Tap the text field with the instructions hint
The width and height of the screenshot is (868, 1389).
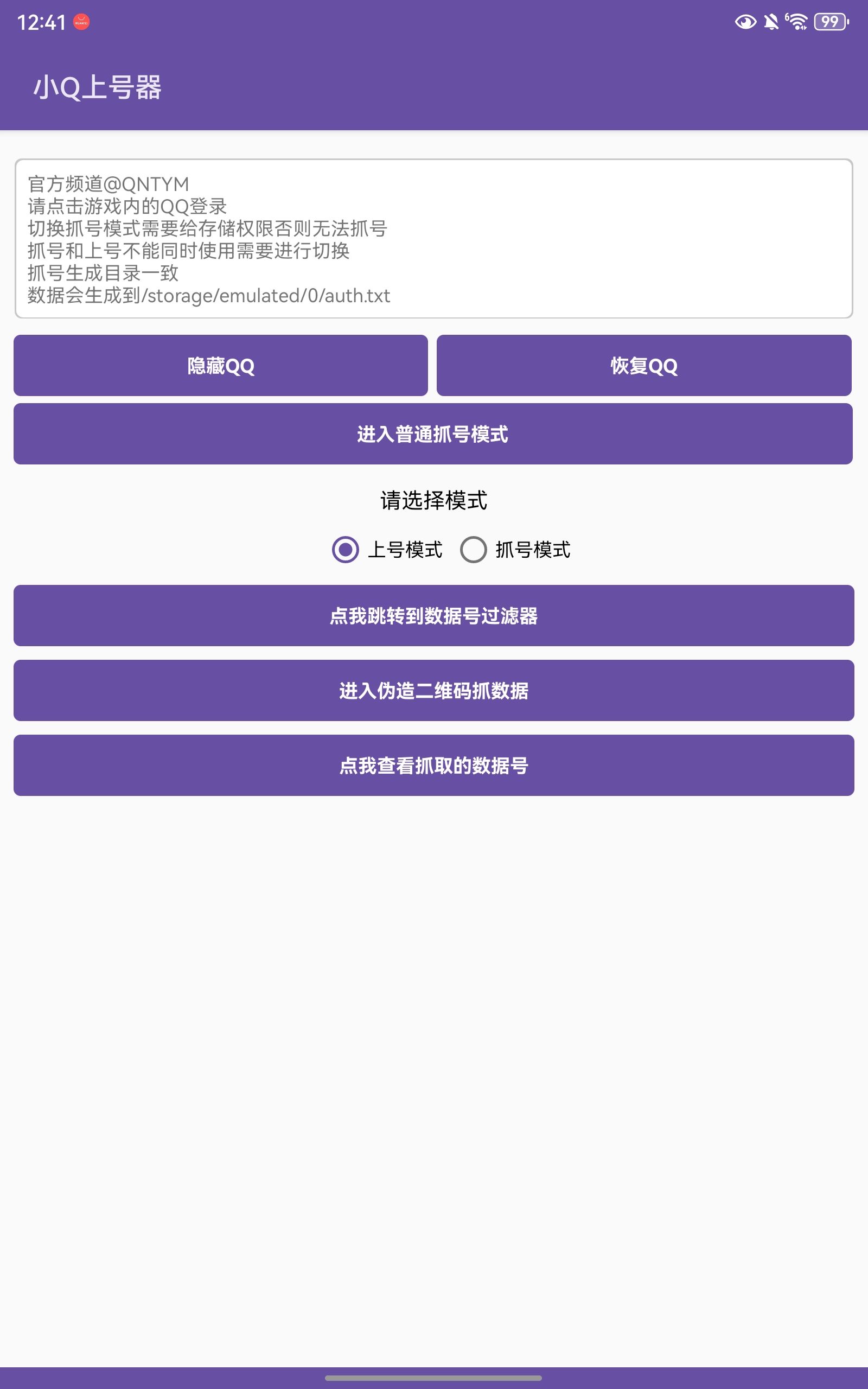[433, 239]
